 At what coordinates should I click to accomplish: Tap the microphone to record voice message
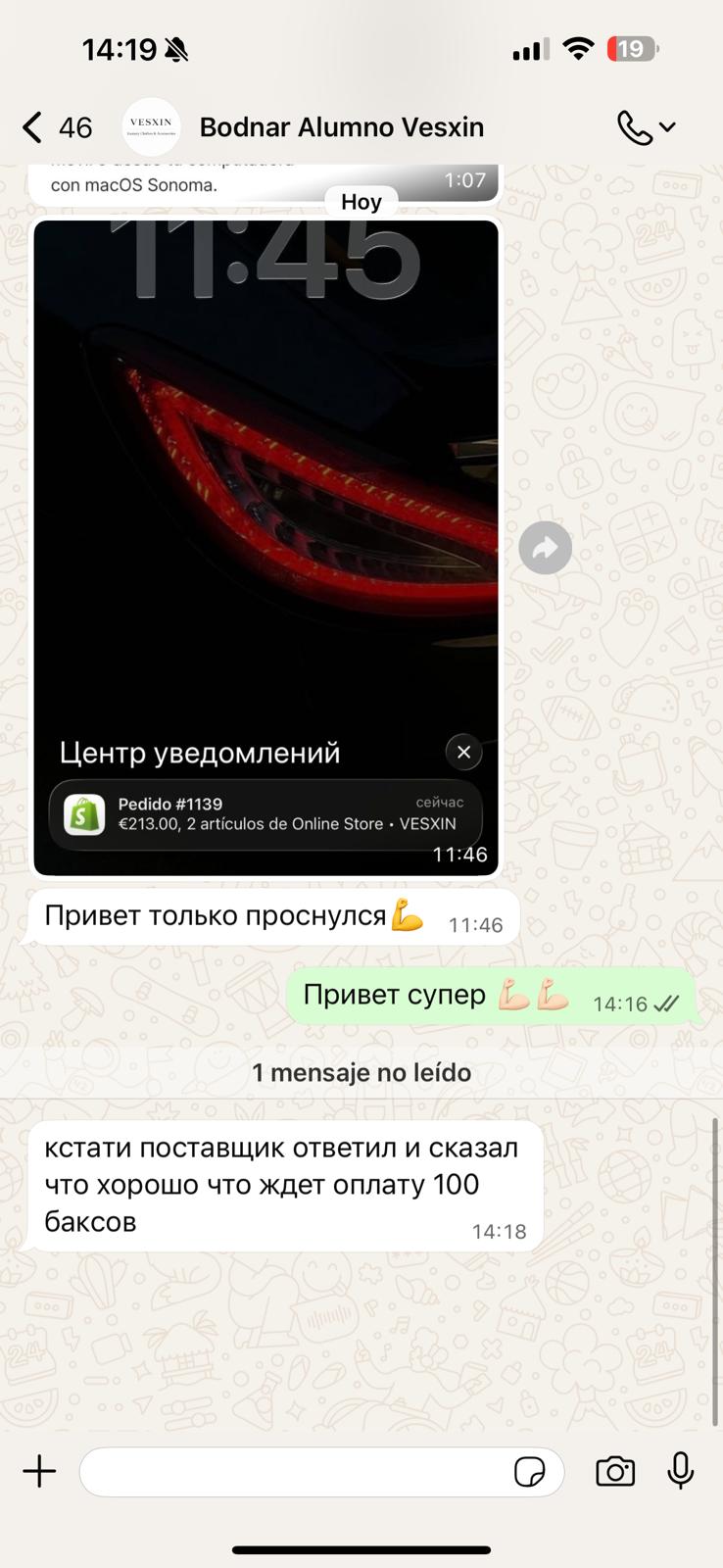pos(681,1471)
